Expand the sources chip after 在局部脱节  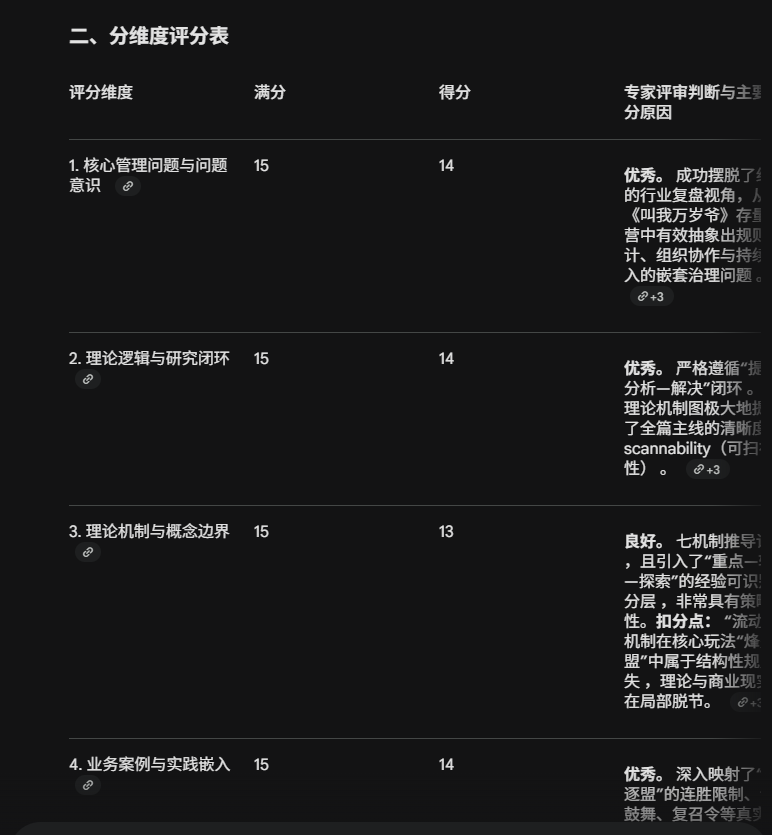point(746,702)
